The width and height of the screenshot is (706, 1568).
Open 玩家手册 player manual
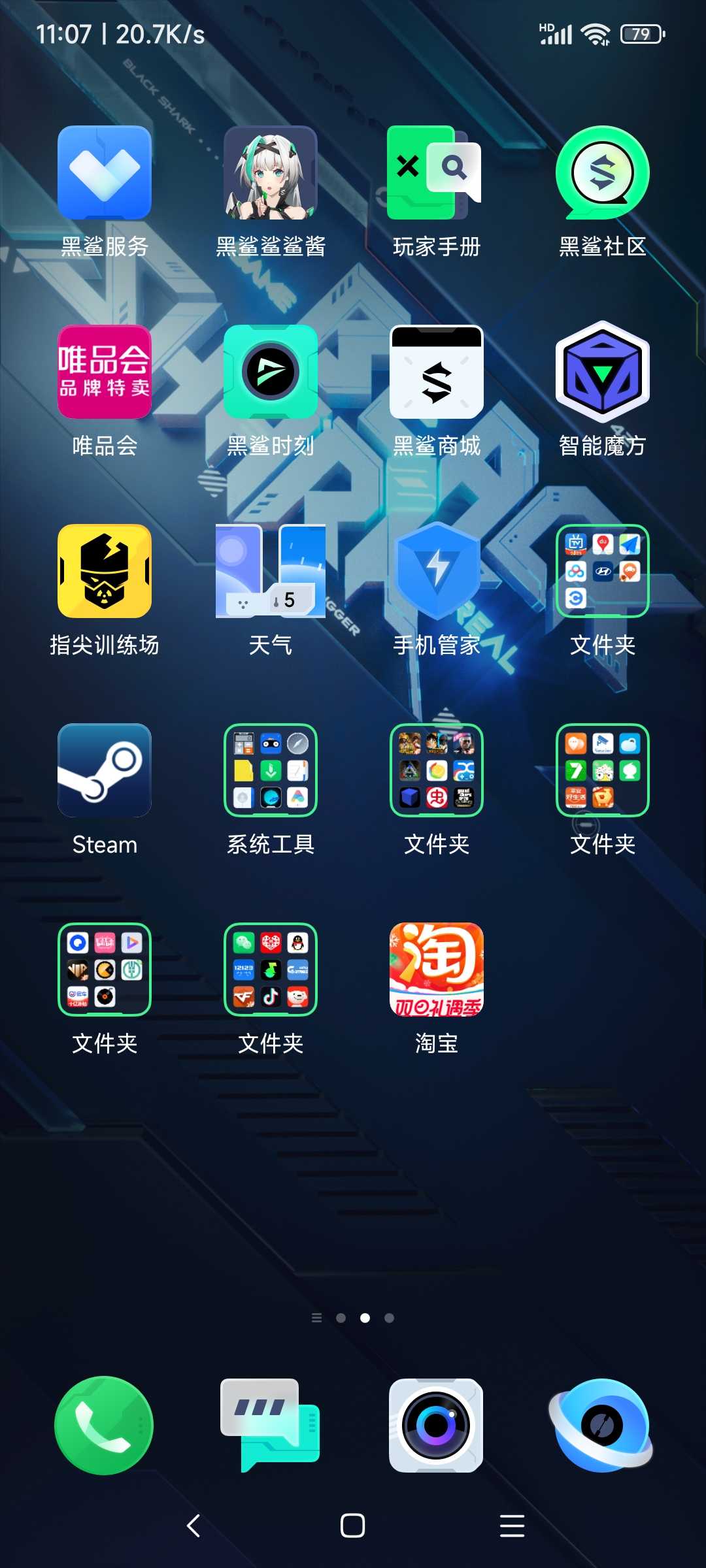436,173
